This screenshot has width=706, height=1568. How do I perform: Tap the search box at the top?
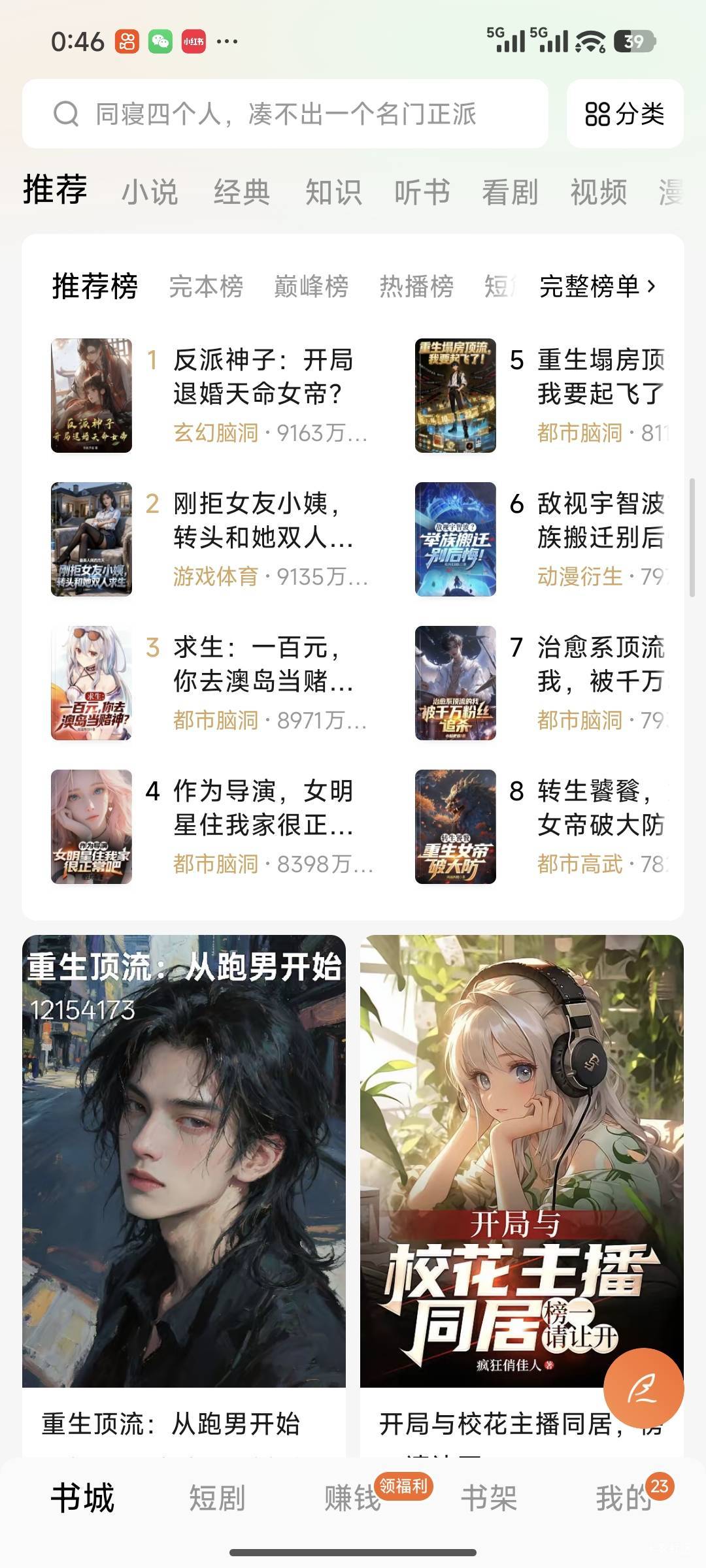click(x=285, y=114)
